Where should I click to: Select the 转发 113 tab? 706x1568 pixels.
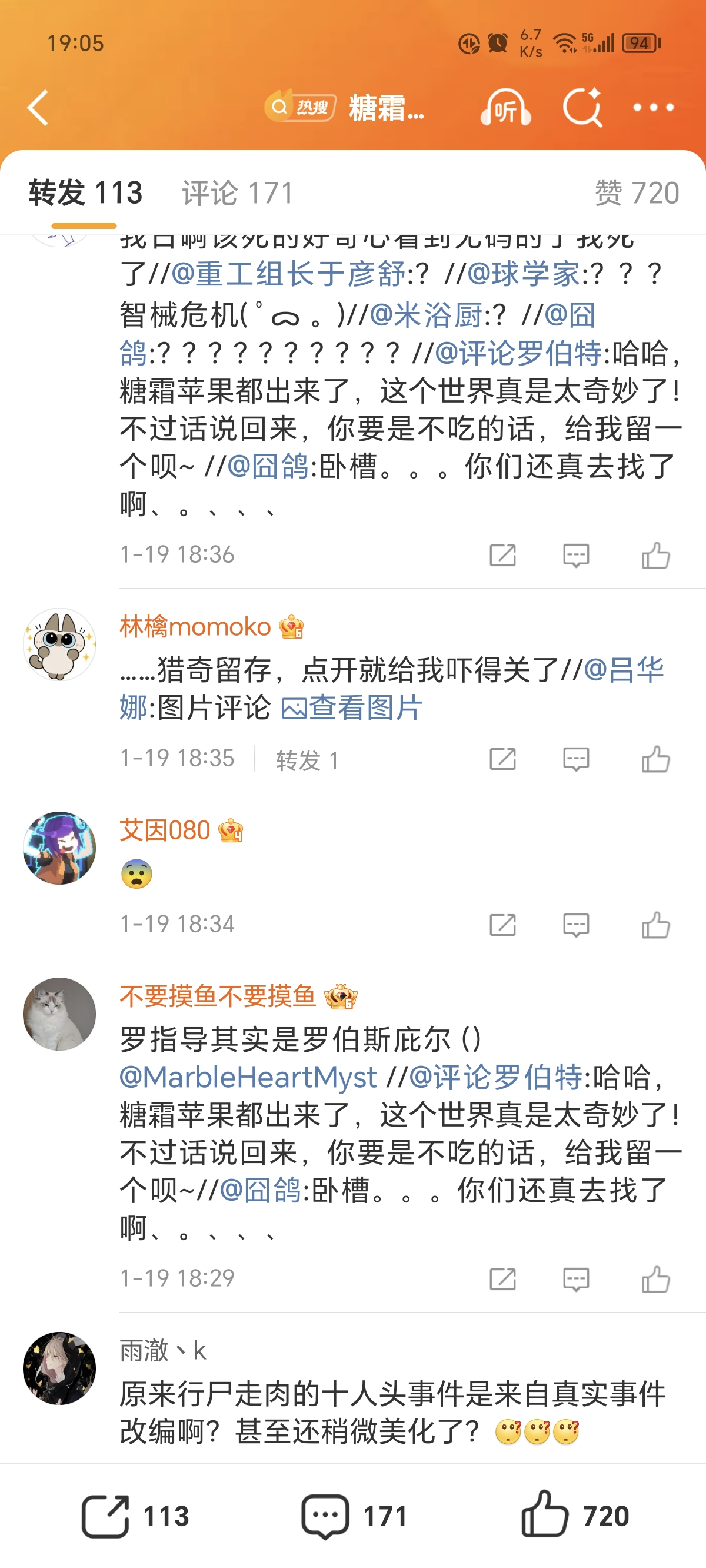click(x=85, y=193)
